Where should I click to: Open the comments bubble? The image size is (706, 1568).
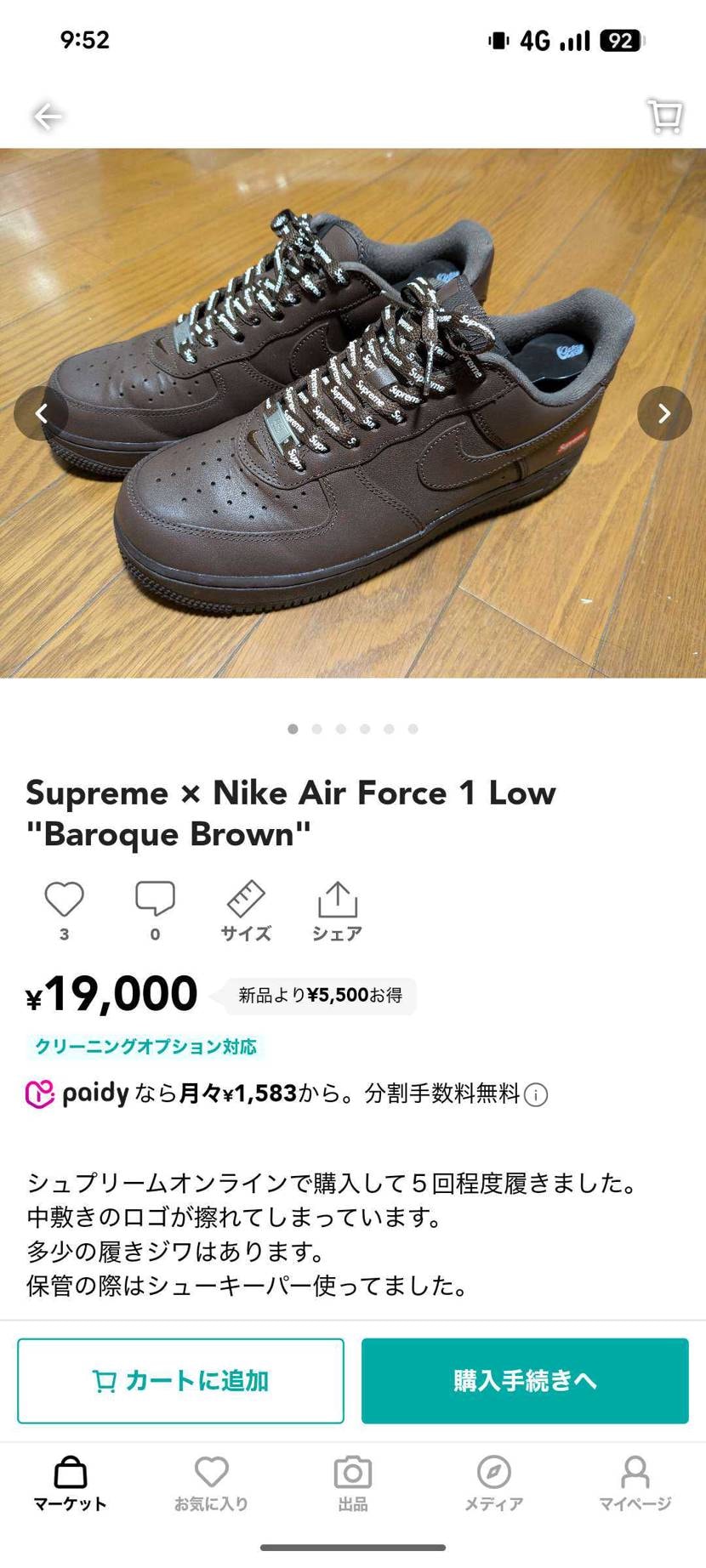pos(155,900)
